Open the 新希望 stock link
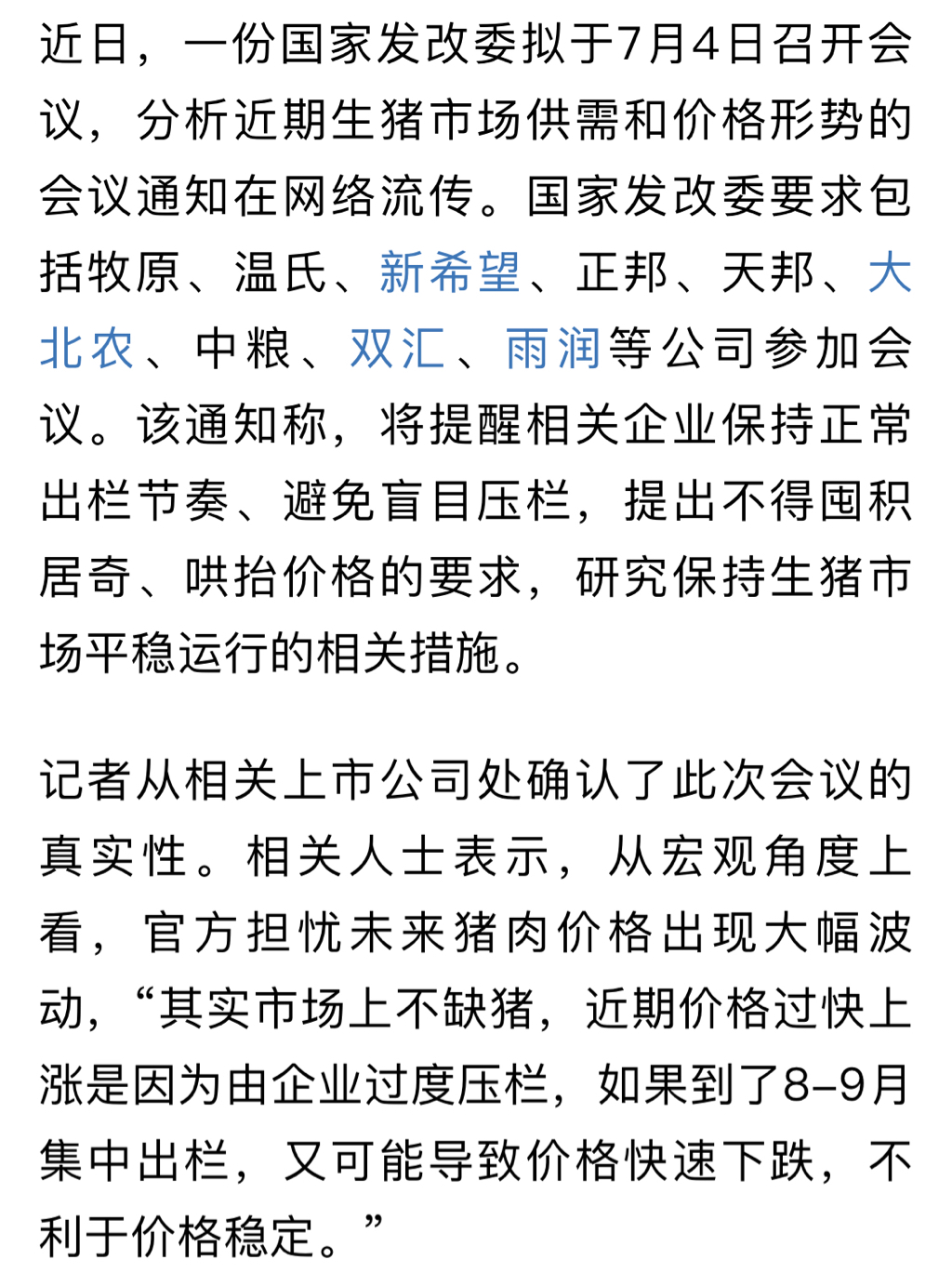952x1286 pixels. click(x=449, y=273)
